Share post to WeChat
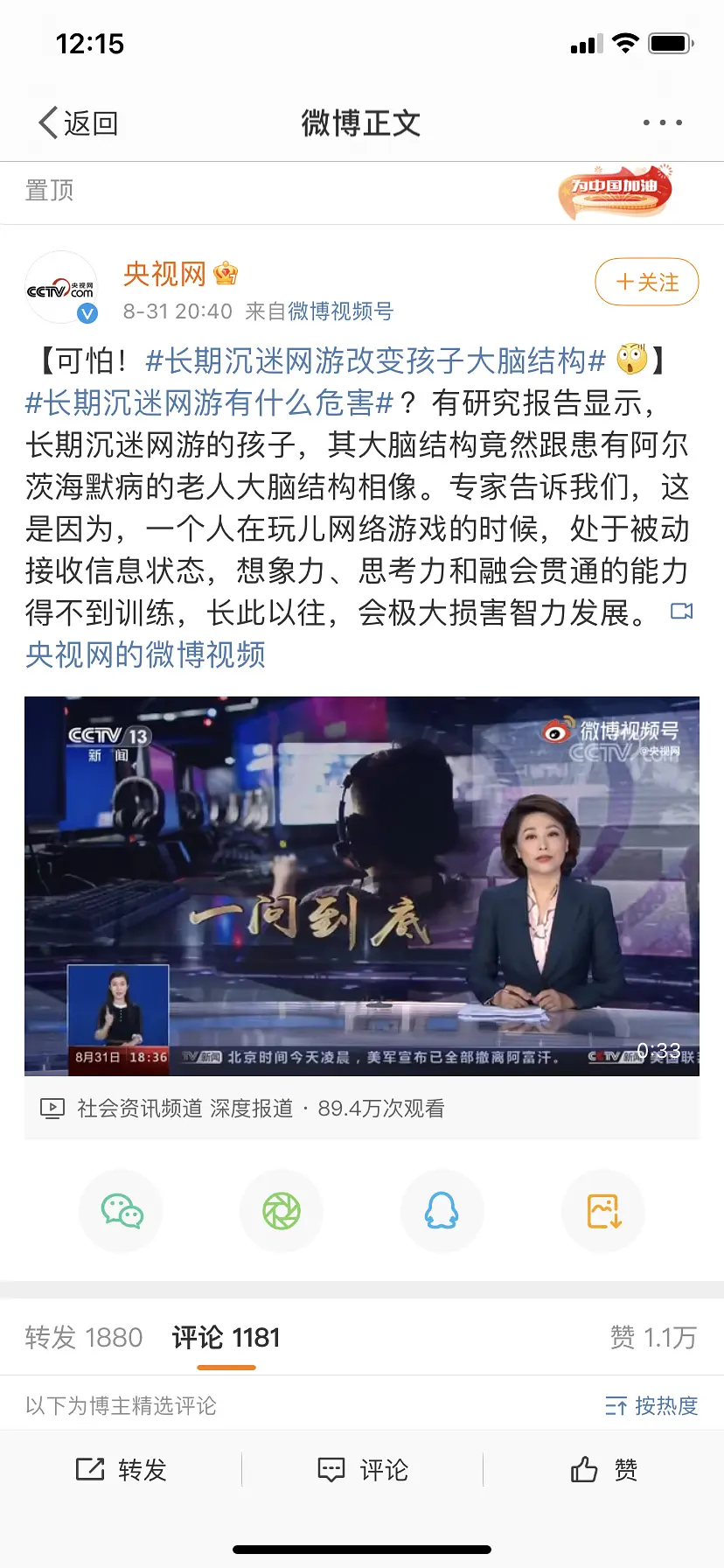This screenshot has width=724, height=1568. point(122,1212)
